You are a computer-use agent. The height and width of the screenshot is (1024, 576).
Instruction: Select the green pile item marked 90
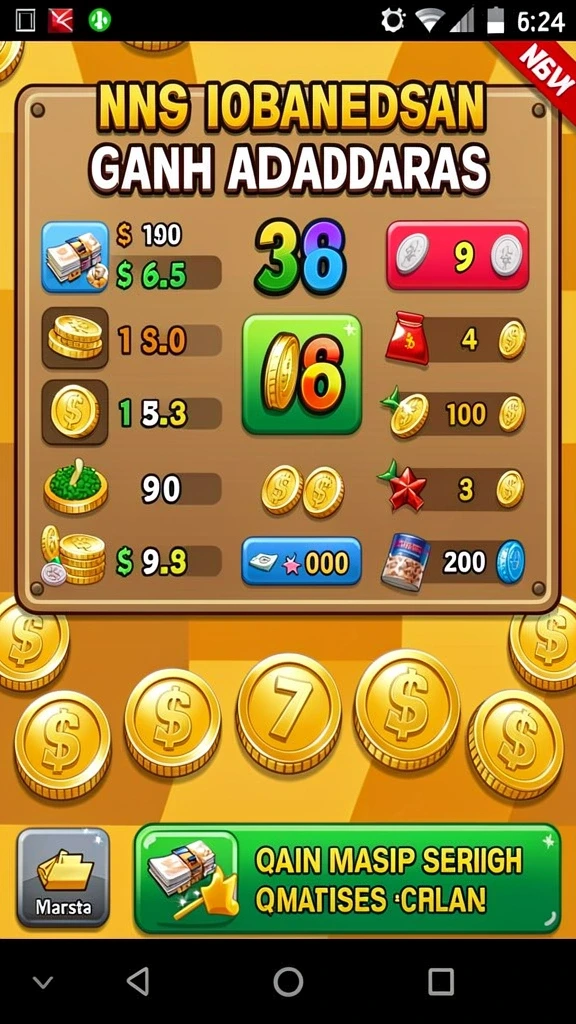(131, 488)
